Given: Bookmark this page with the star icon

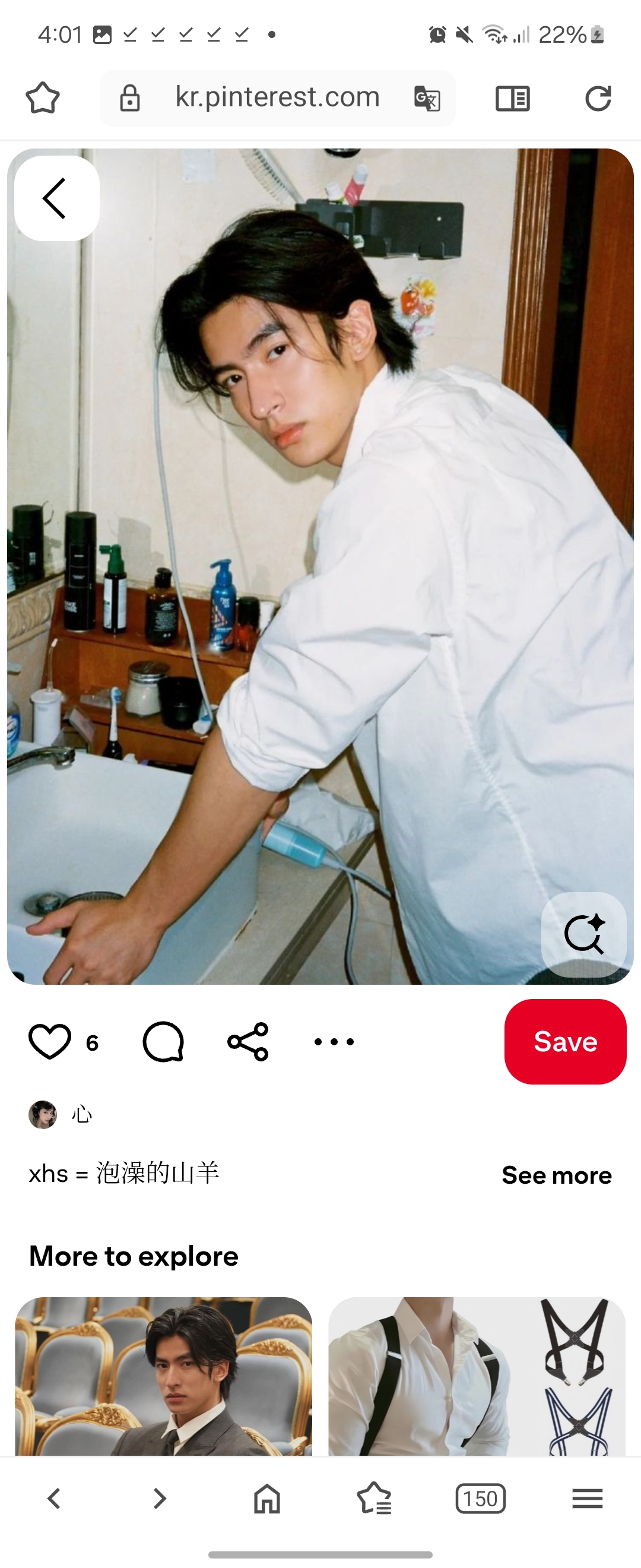Looking at the screenshot, I should (x=43, y=98).
